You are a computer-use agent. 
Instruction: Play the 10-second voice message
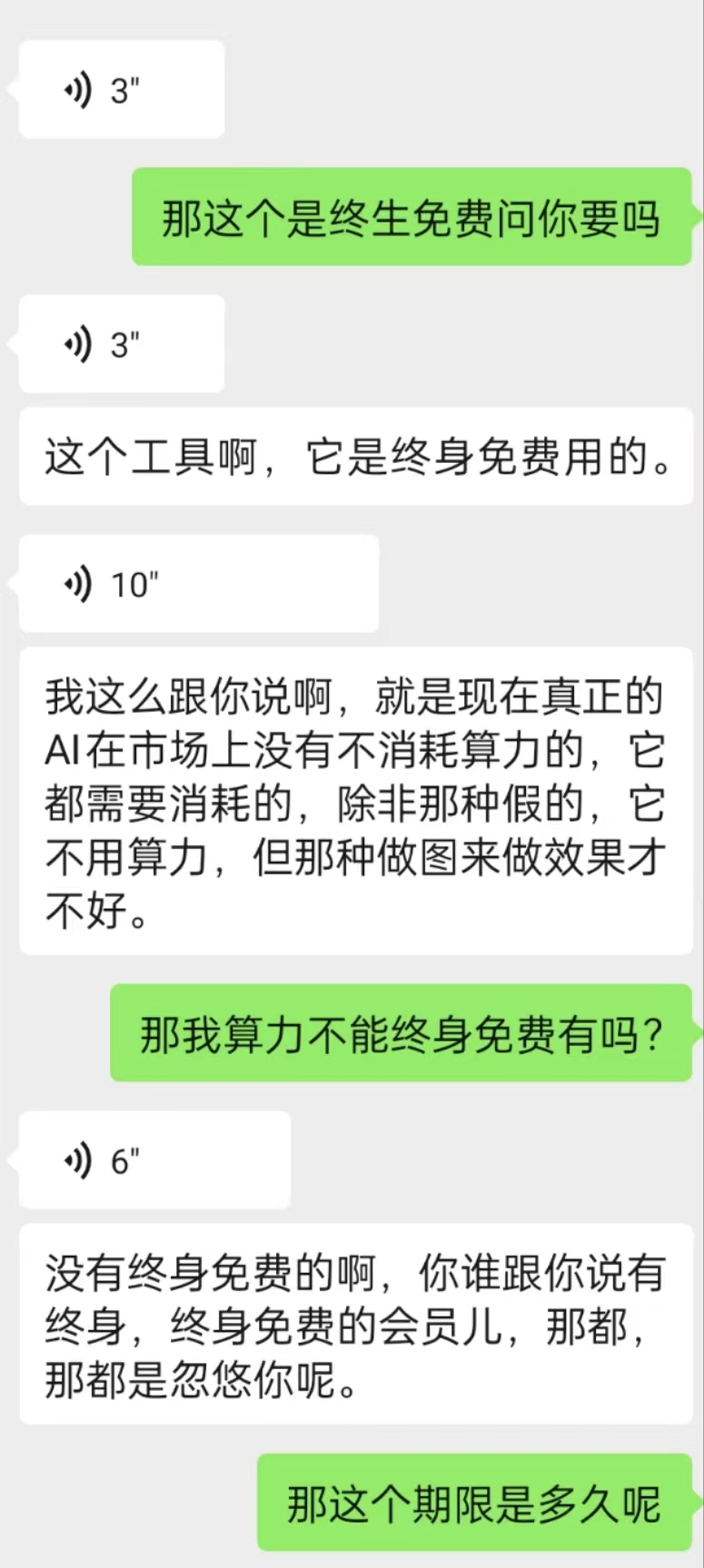point(198,584)
